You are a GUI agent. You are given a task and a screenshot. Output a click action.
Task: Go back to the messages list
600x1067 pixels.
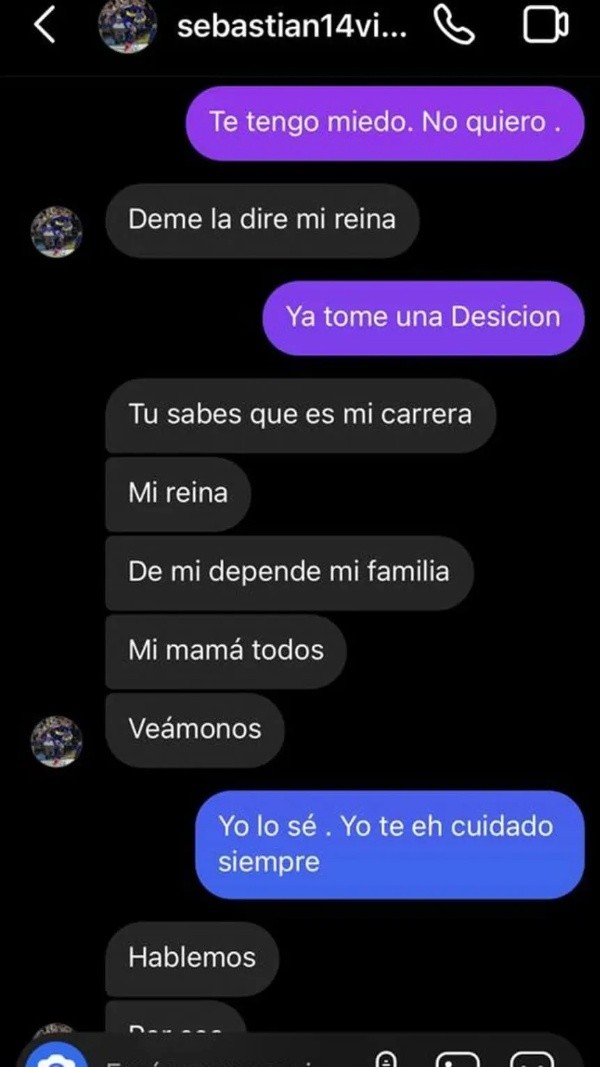tap(43, 27)
